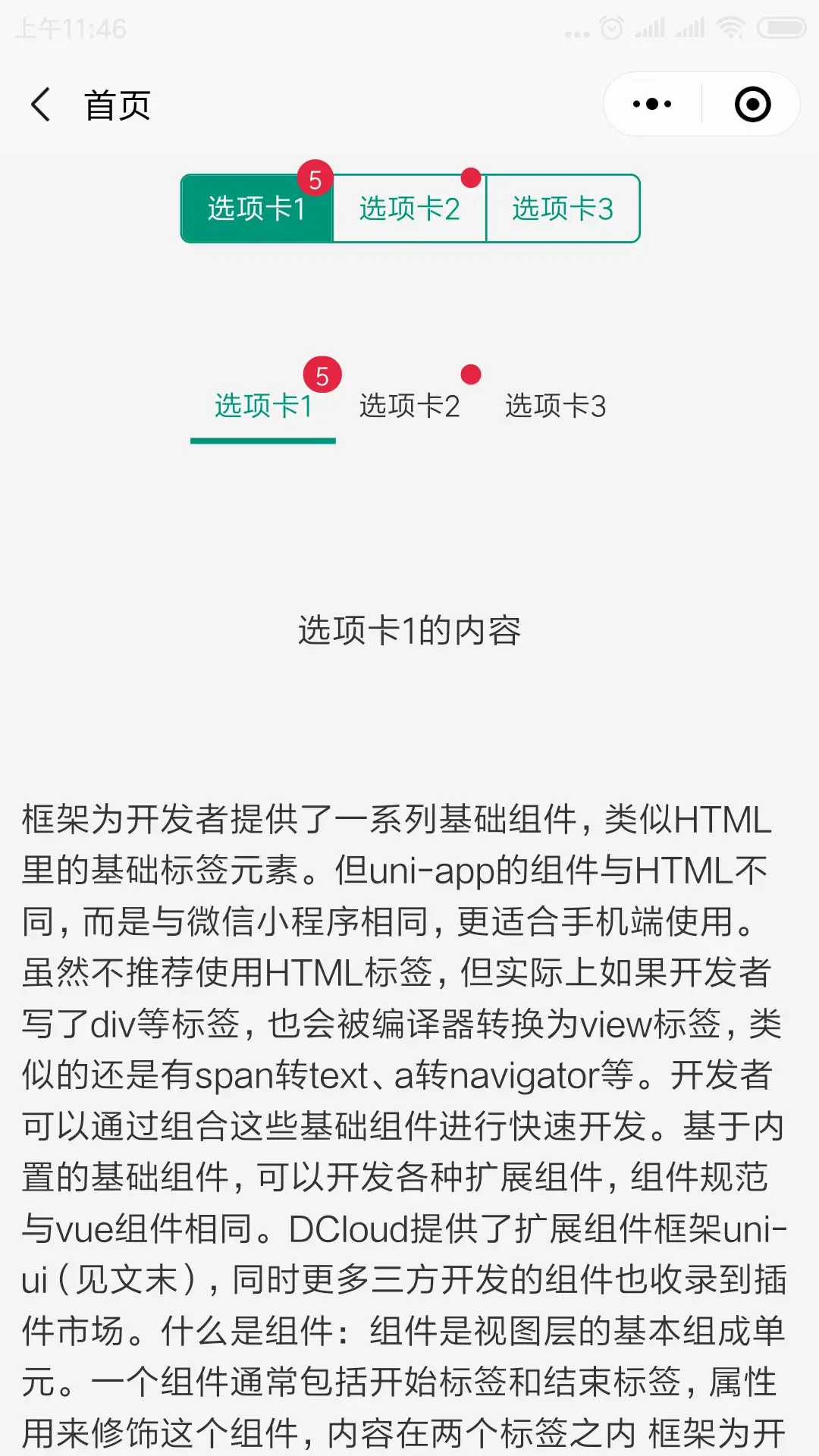
Task: Select 选项卡1 in the boxed segmented control
Action: [257, 209]
